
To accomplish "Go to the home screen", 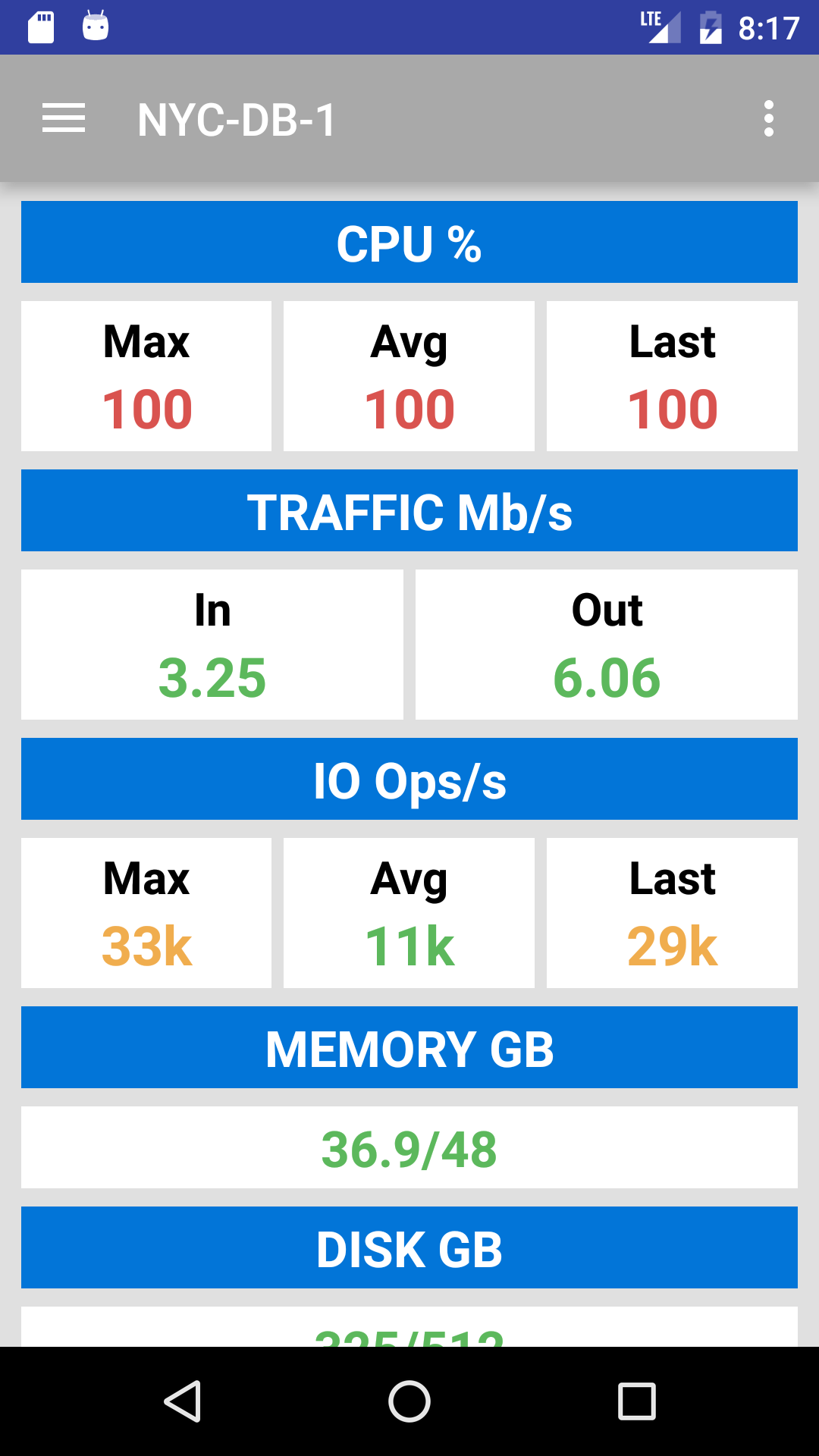I will tap(409, 1401).
